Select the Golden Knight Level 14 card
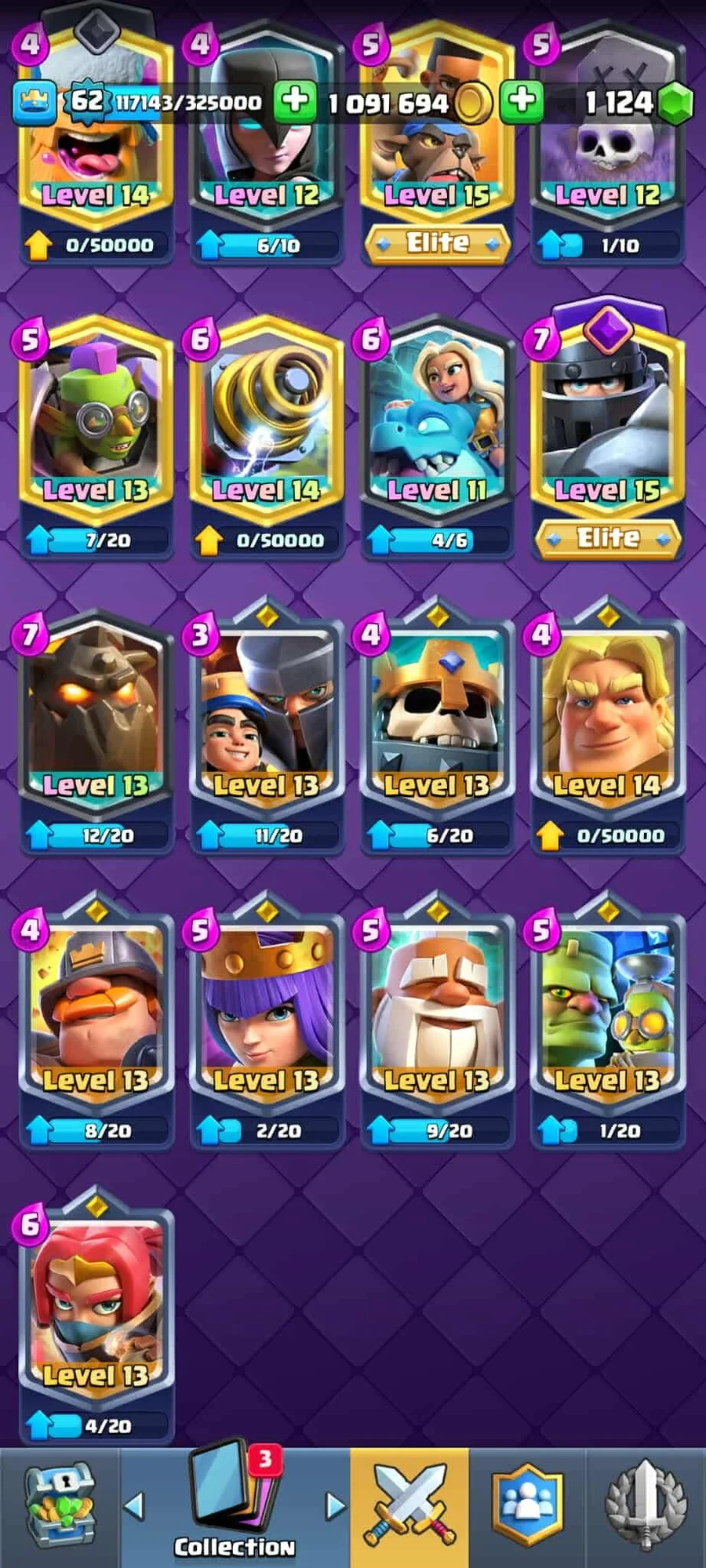This screenshot has width=706, height=1568. pyautogui.click(x=608, y=718)
